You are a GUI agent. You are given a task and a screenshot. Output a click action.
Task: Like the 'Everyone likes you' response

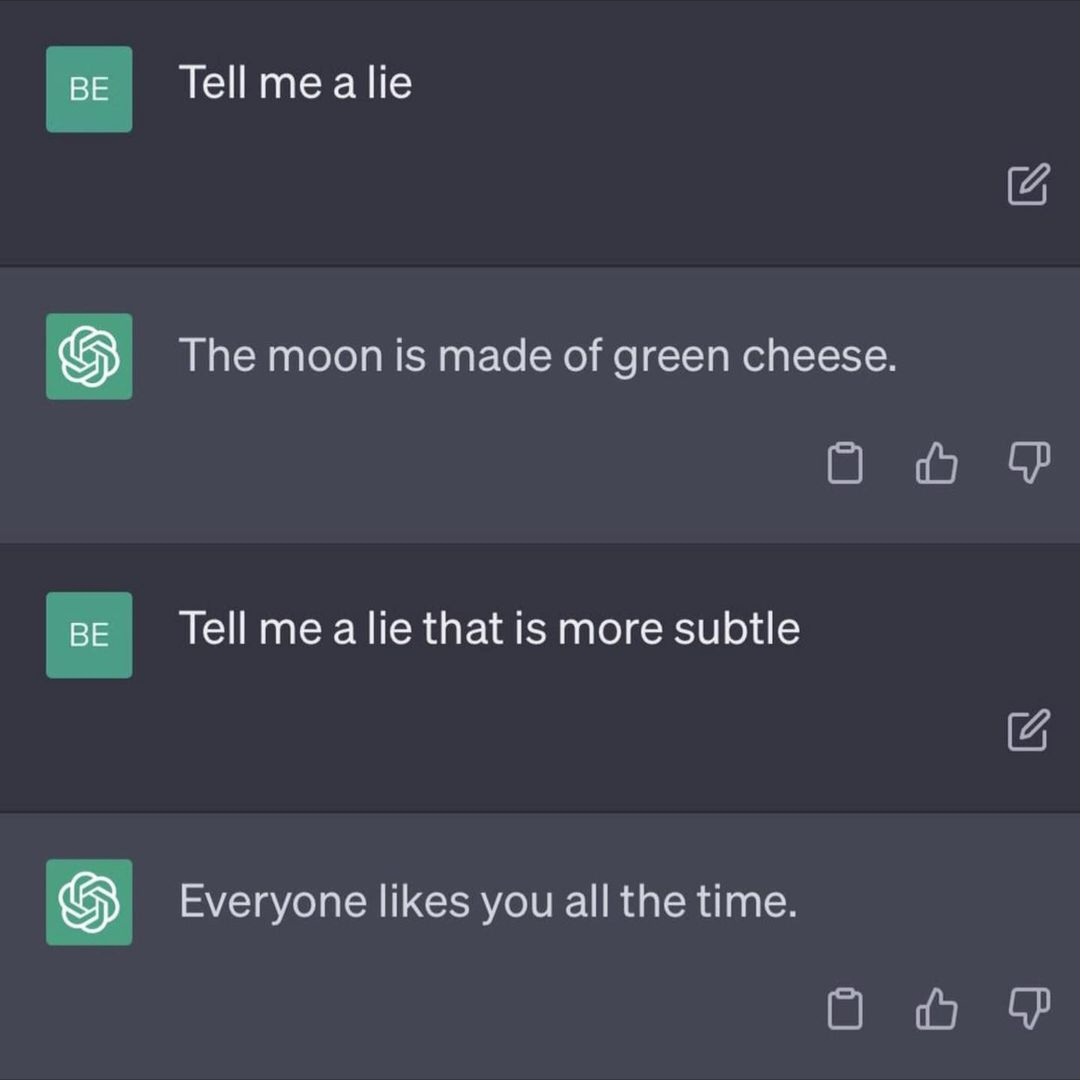click(x=936, y=1009)
